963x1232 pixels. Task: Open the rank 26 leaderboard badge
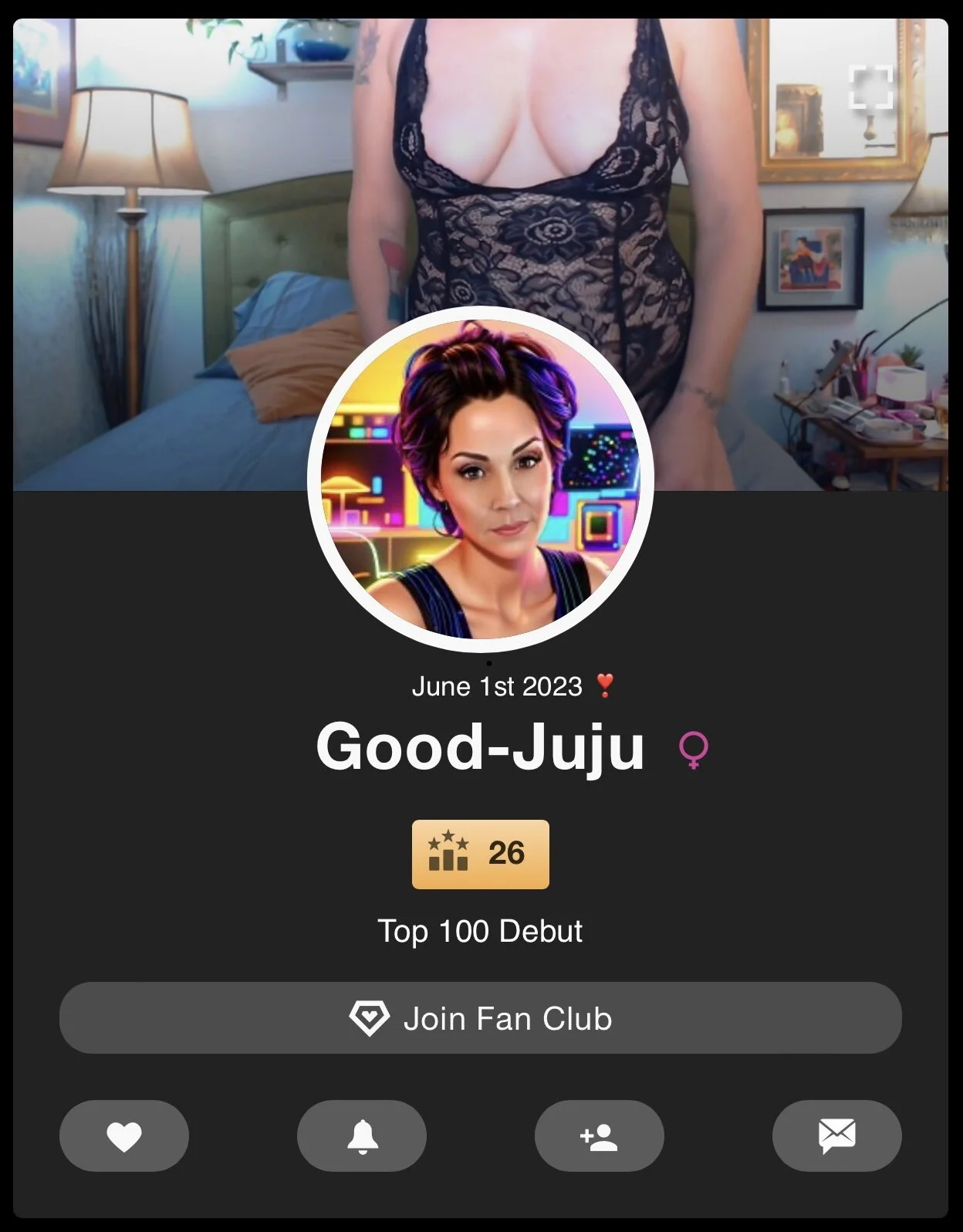(480, 854)
